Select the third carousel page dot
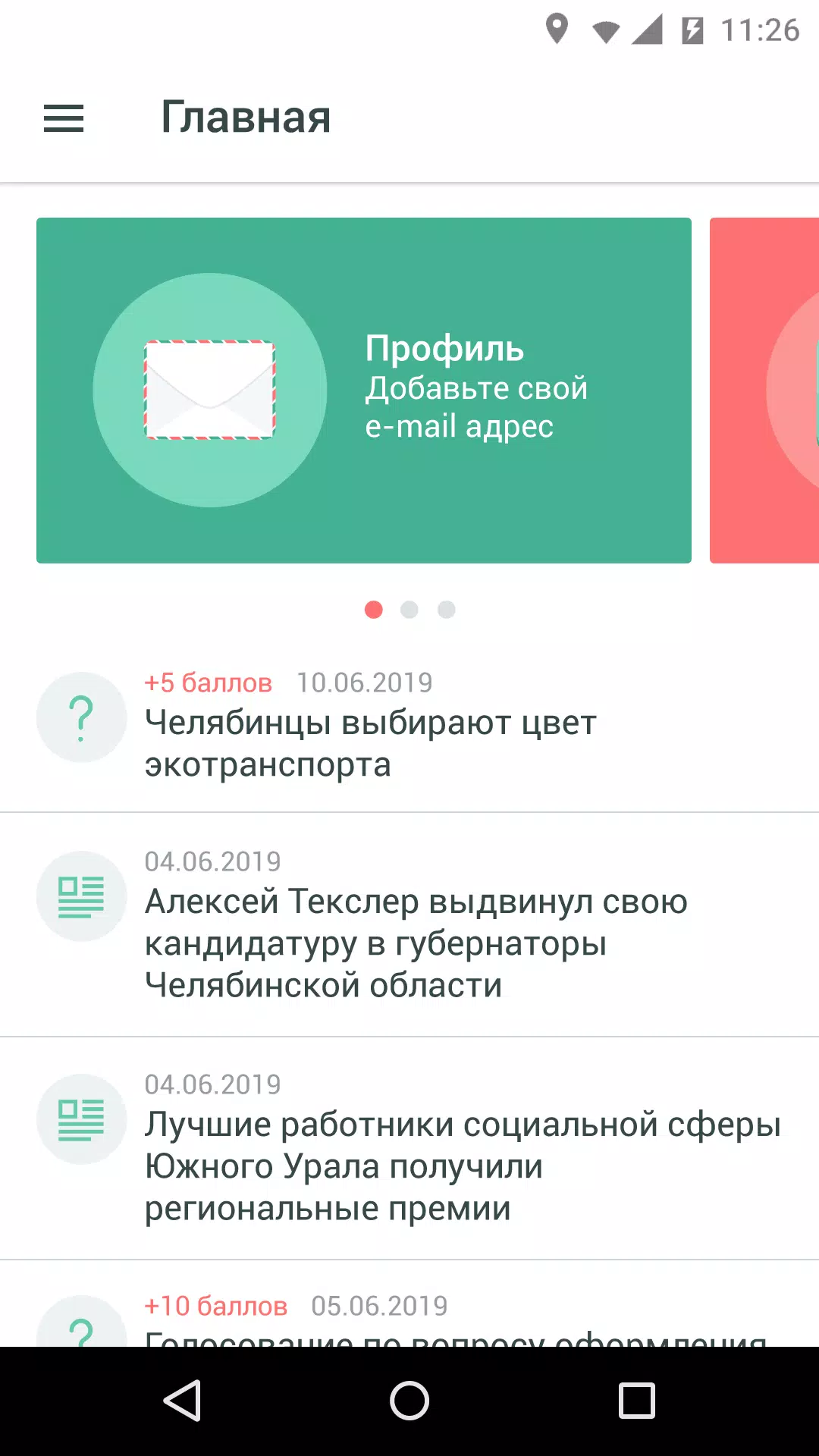Image resolution: width=819 pixels, height=1456 pixels. coord(447,610)
